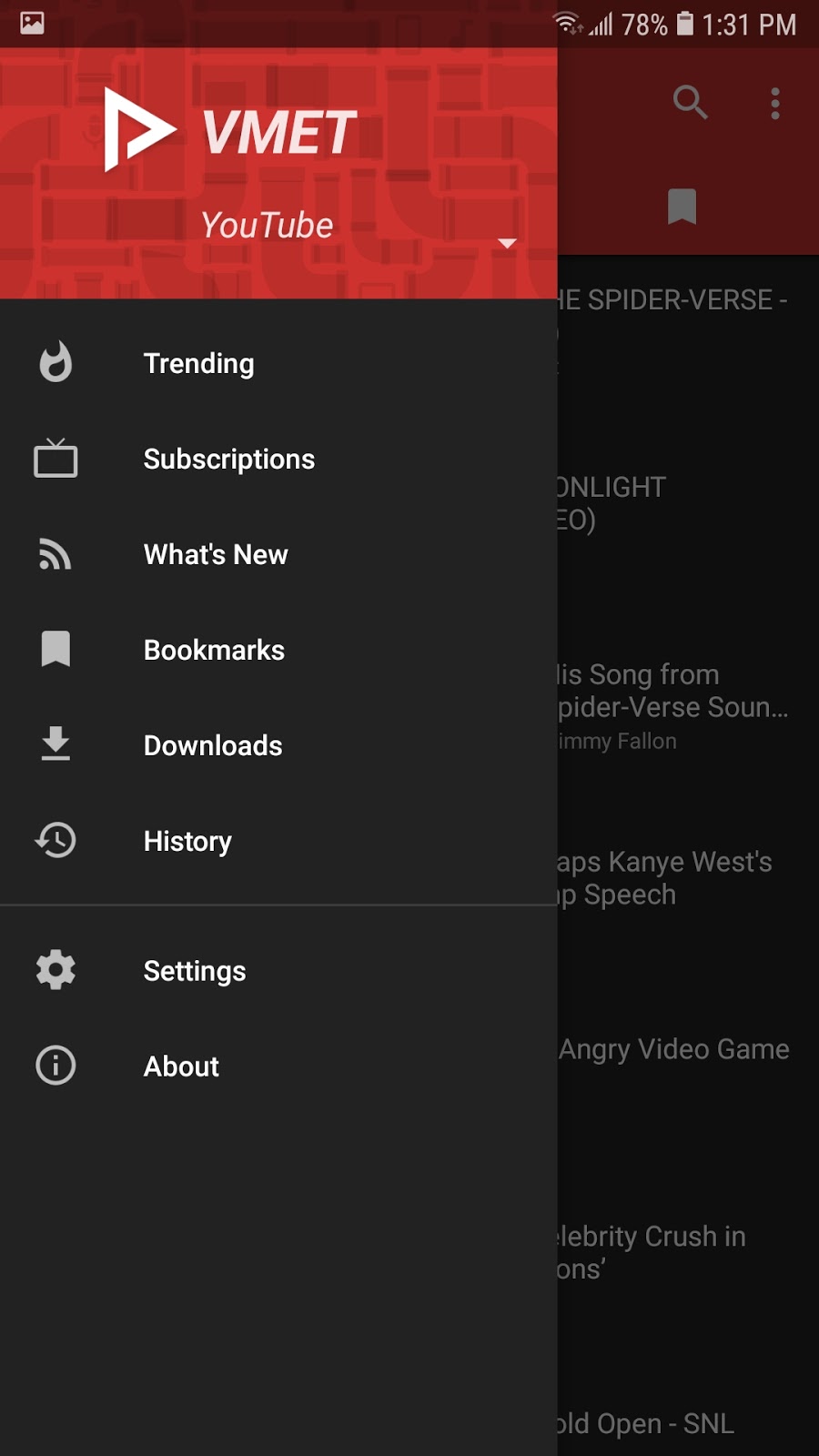This screenshot has height=1456, width=819.
Task: Select the Trending flame icon
Action: point(56,363)
